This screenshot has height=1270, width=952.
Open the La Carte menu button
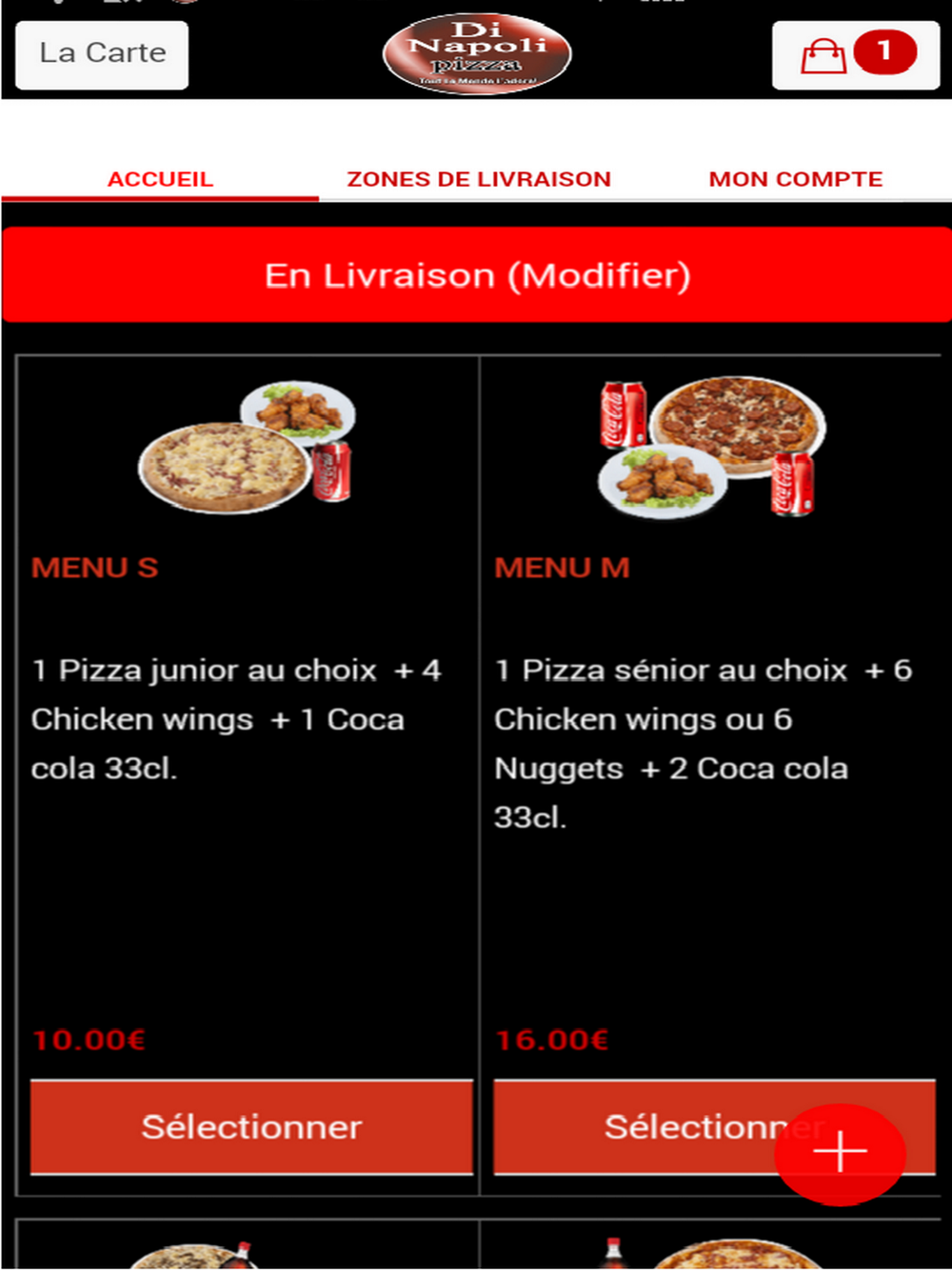102,54
